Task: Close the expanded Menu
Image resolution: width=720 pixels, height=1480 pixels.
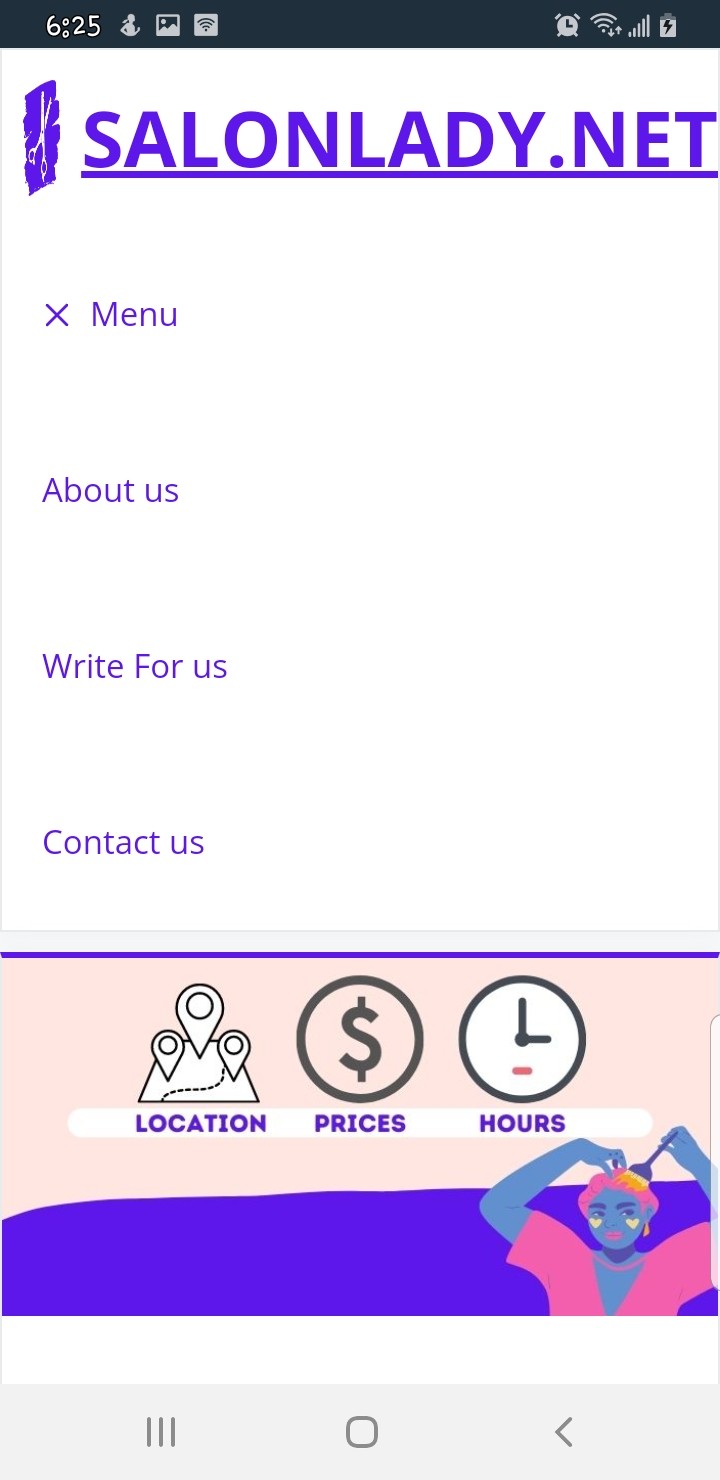Action: click(x=110, y=315)
